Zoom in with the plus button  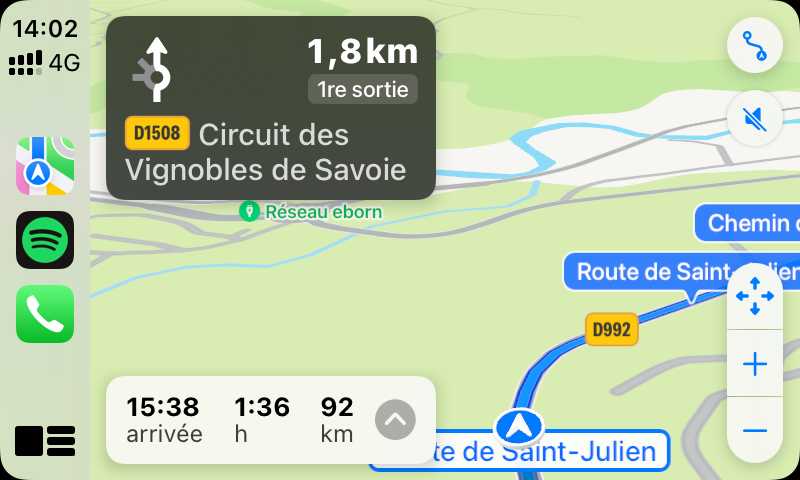point(755,364)
